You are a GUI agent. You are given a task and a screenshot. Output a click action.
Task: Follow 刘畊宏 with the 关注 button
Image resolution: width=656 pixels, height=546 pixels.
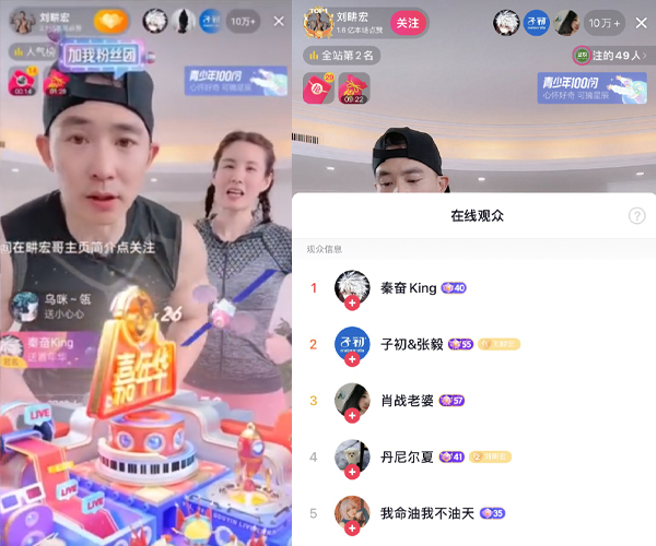407,23
